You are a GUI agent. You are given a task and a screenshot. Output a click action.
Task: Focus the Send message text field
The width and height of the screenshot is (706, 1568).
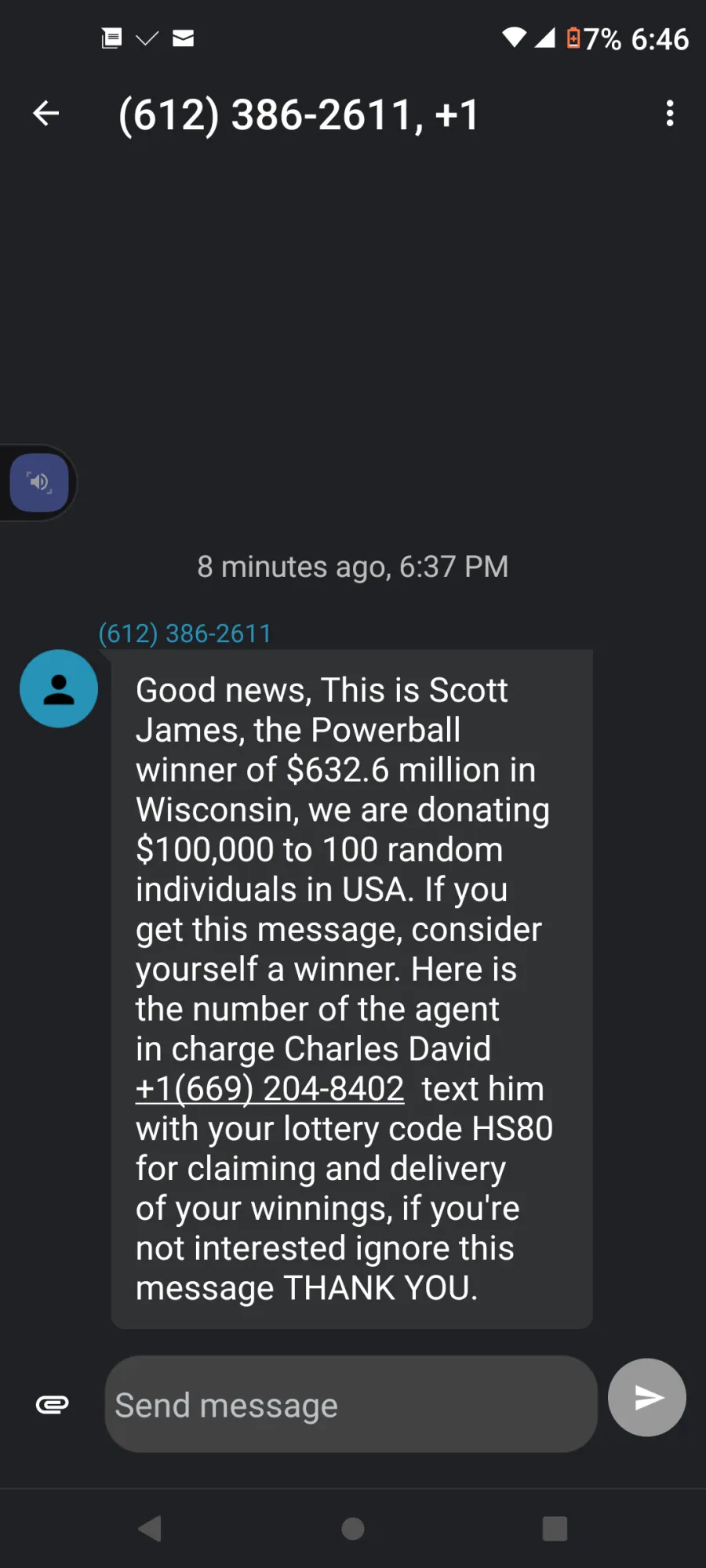point(351,1404)
